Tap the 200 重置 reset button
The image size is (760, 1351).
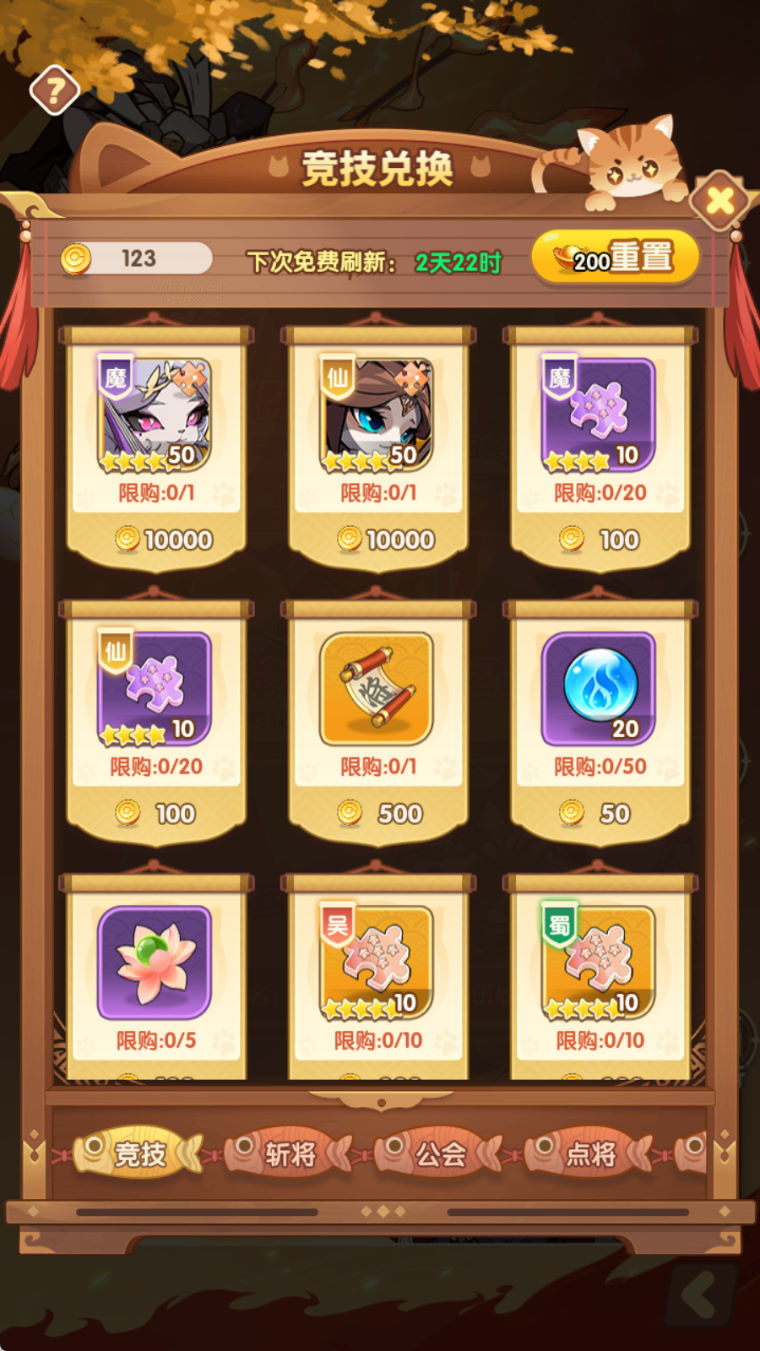615,258
